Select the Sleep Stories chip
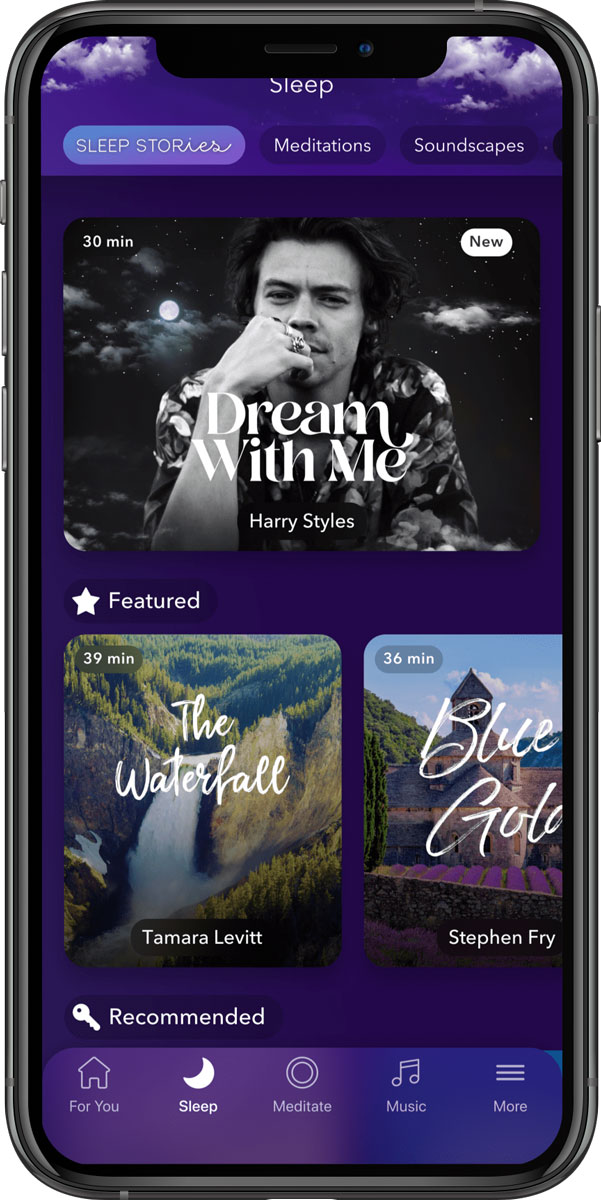Viewport: 601px width, 1200px height. tap(153, 146)
